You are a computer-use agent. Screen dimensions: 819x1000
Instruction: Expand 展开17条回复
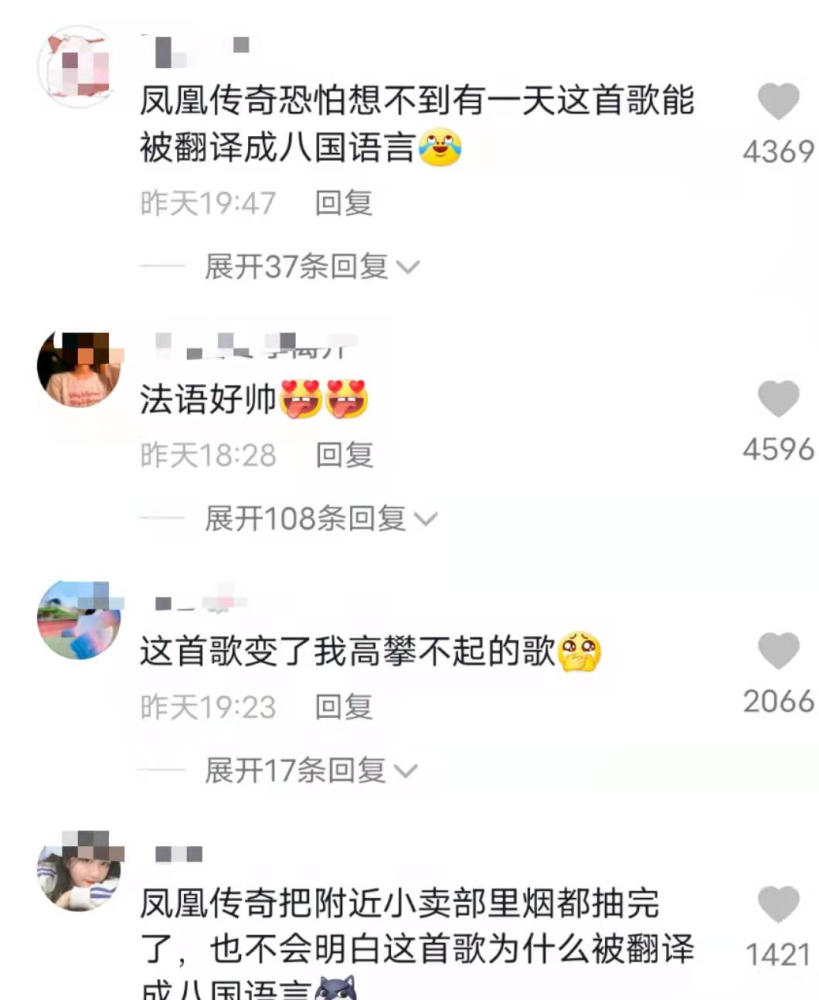[x=310, y=770]
